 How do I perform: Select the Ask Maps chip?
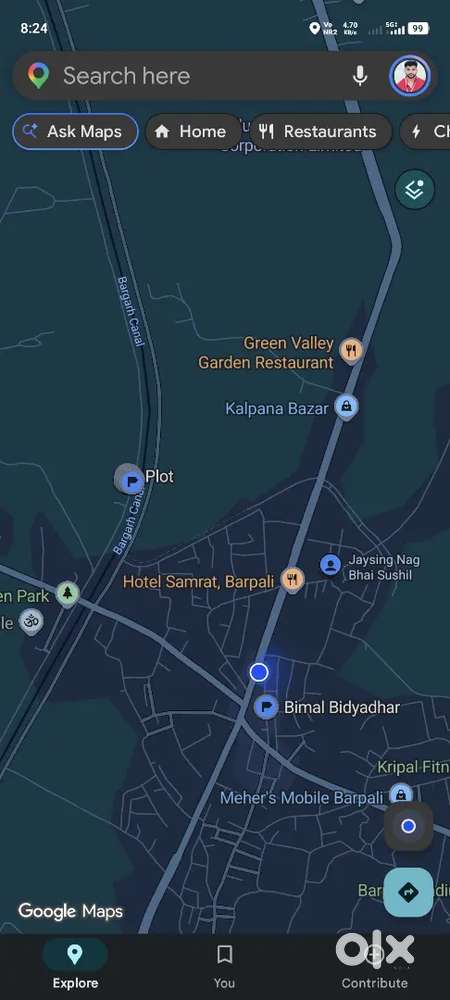coord(75,131)
